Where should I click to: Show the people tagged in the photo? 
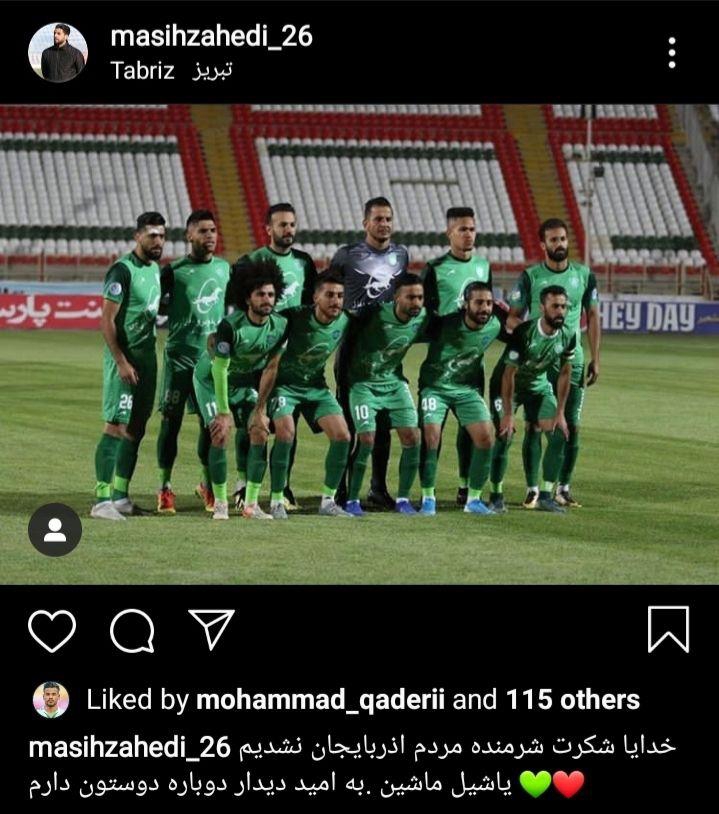55,530
